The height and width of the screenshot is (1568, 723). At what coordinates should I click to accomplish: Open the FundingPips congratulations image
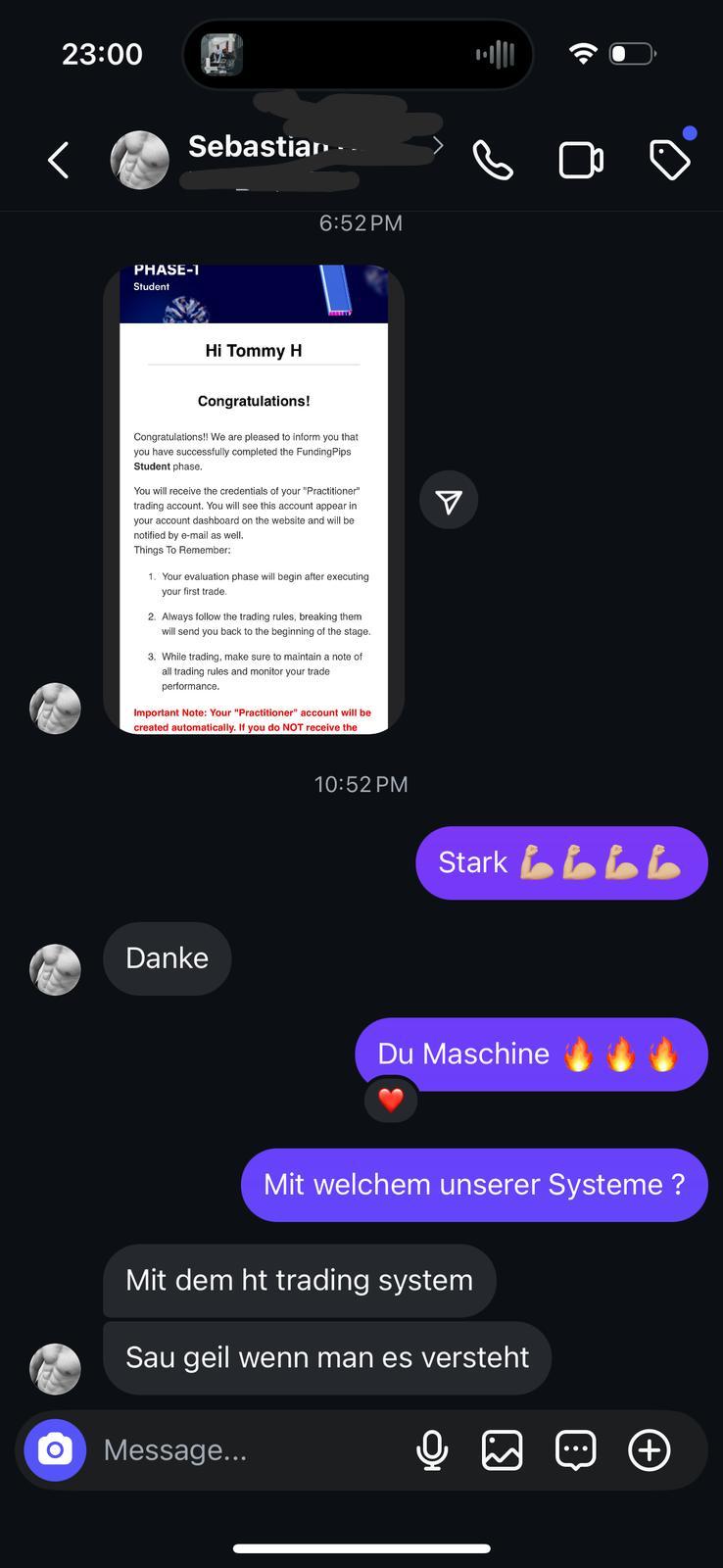(254, 498)
